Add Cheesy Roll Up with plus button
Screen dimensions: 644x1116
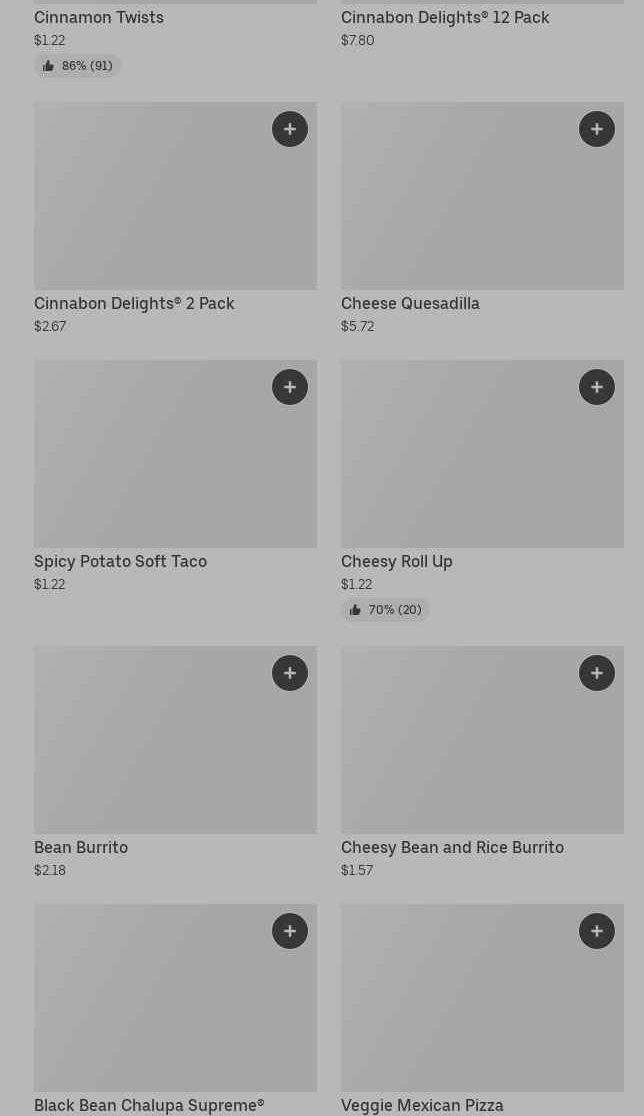tap(596, 387)
